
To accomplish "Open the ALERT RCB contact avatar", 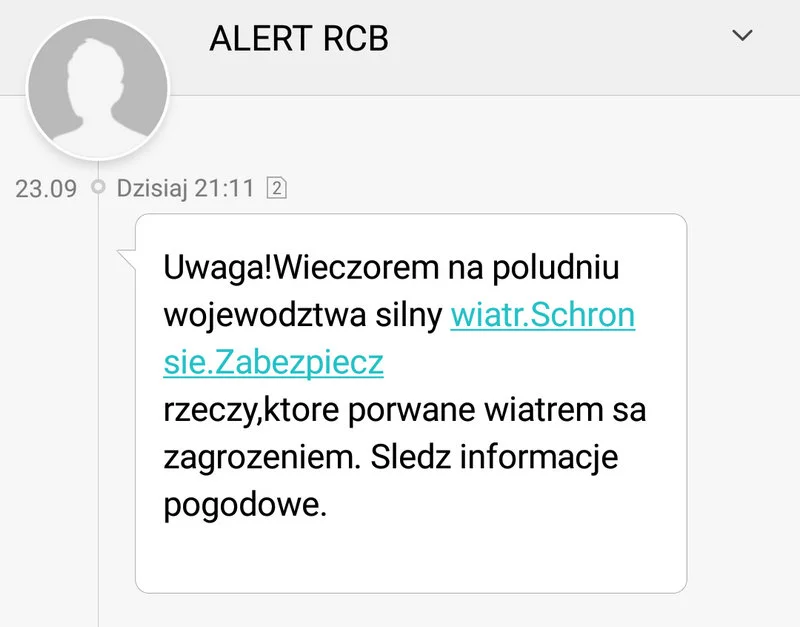I will tap(97, 86).
